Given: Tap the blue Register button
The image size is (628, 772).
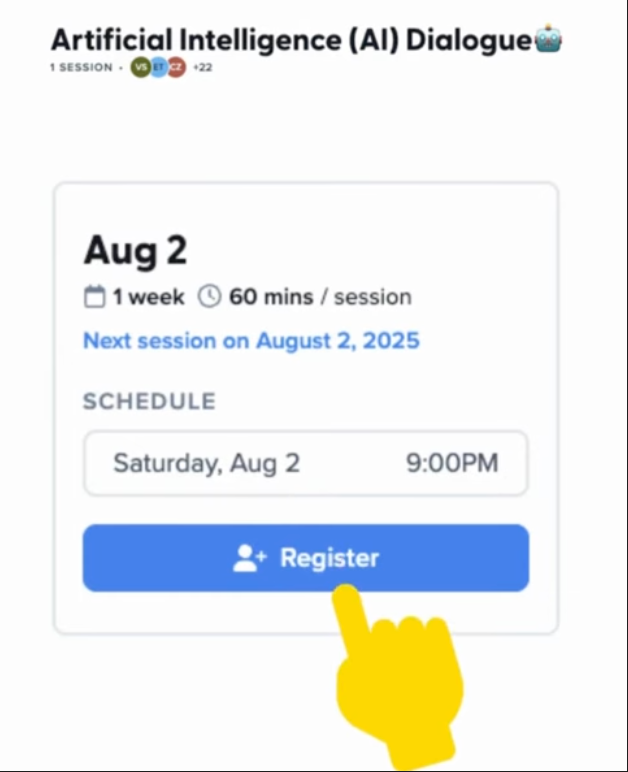Looking at the screenshot, I should [305, 558].
